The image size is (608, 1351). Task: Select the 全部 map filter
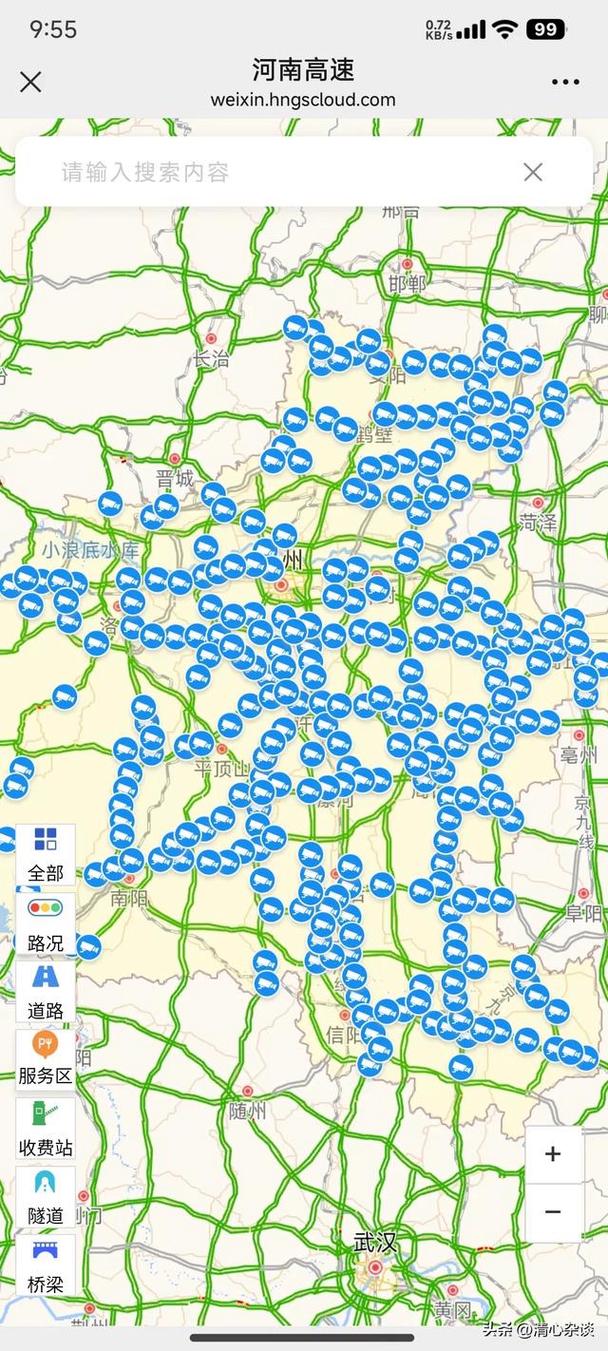[45, 853]
